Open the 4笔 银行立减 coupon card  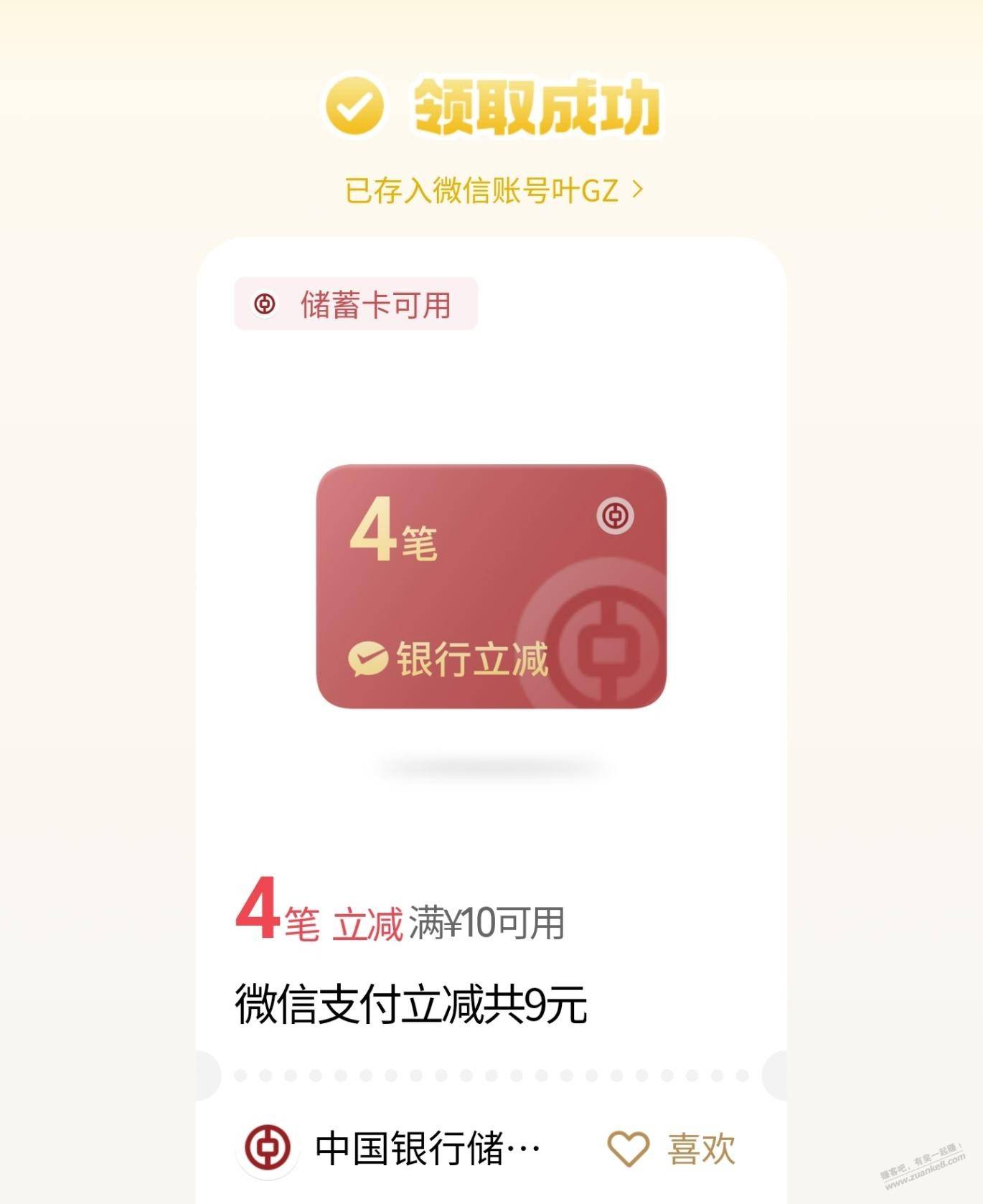click(491, 586)
